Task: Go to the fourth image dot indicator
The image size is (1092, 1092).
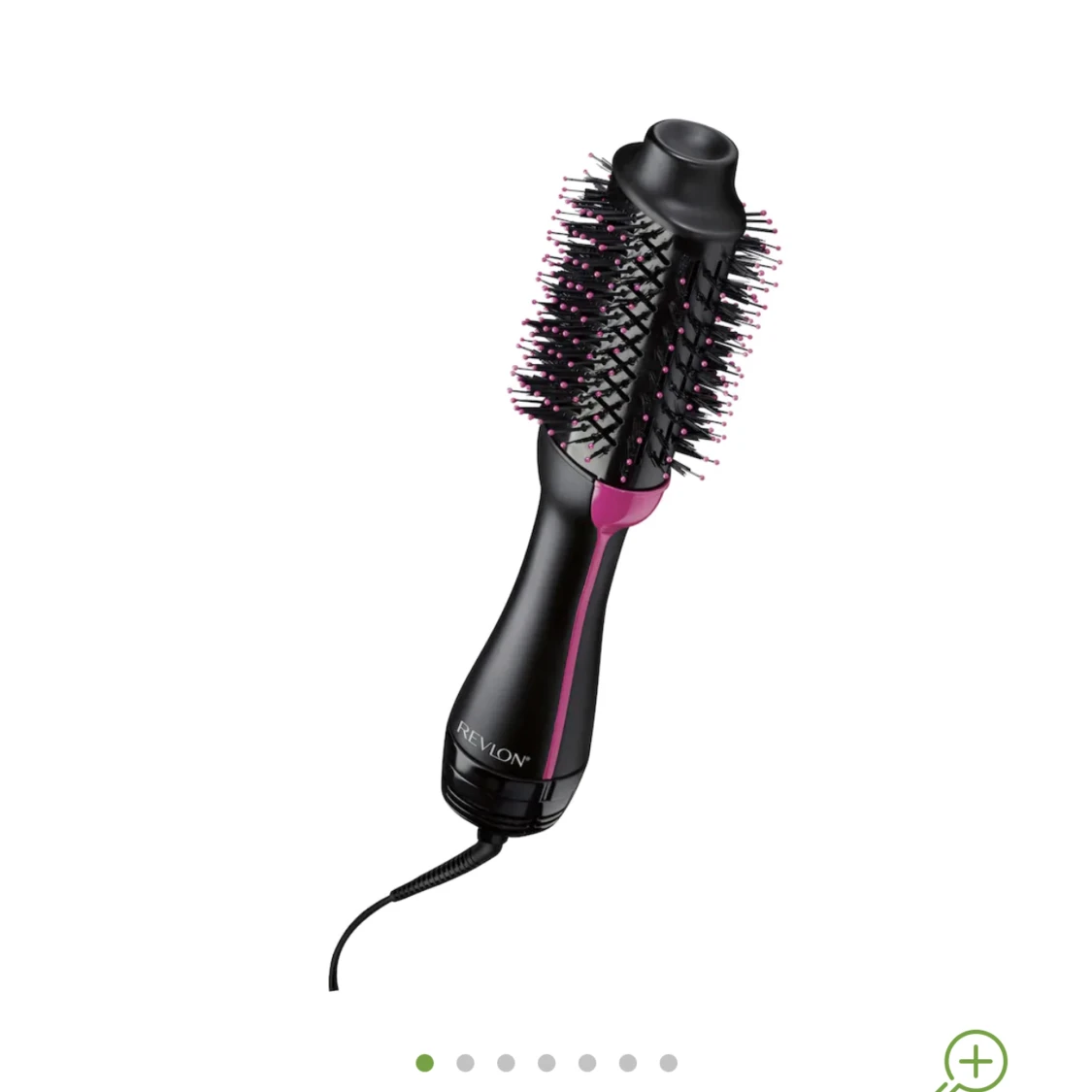Action: [x=546, y=1063]
